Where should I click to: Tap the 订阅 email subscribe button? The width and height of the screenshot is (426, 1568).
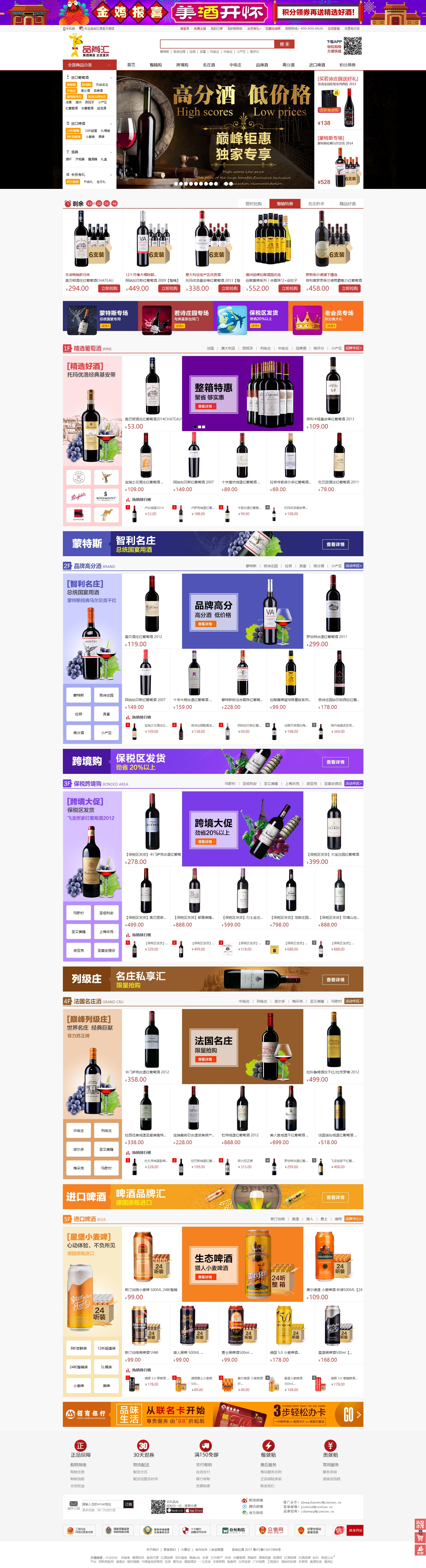click(x=128, y=1504)
